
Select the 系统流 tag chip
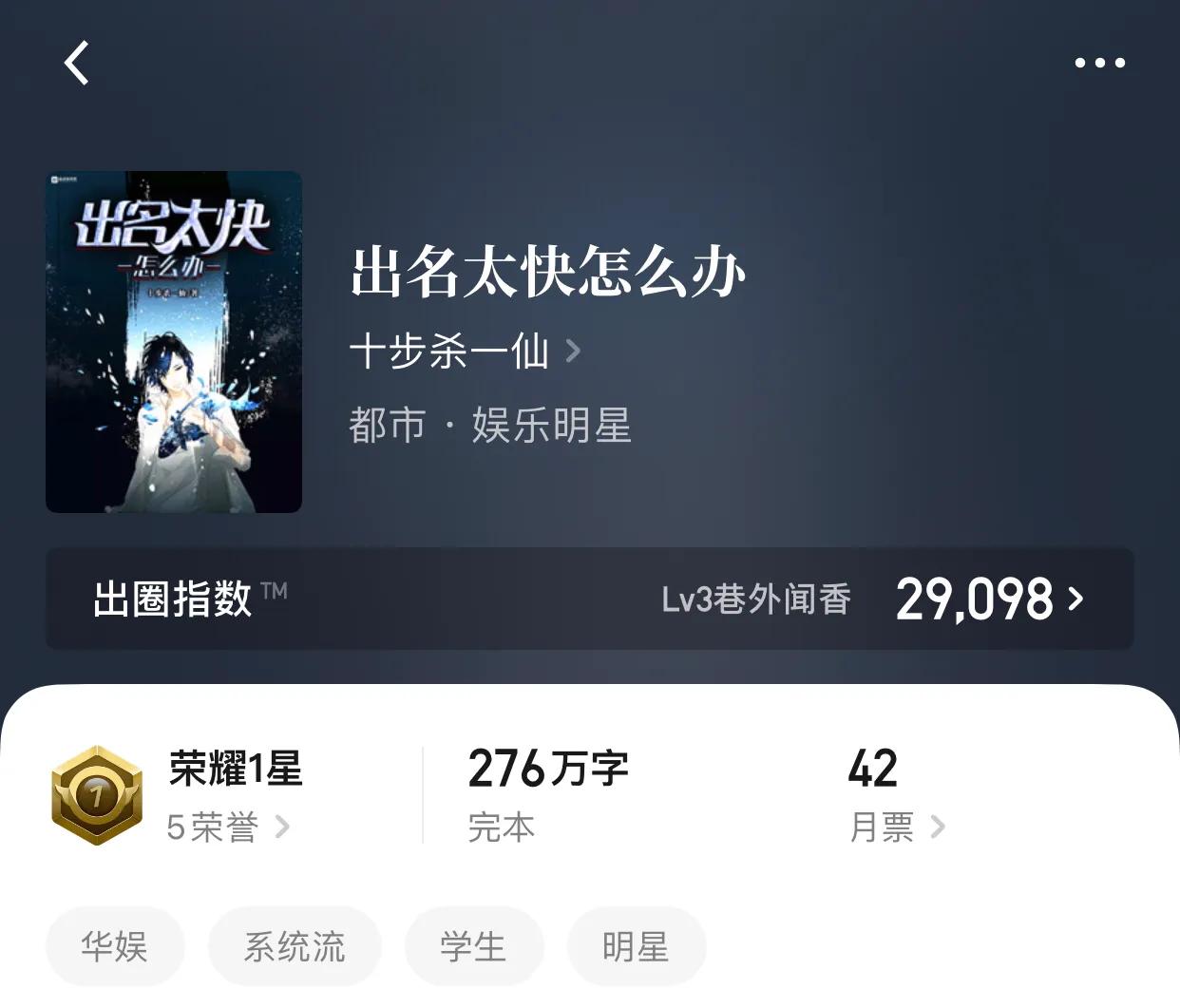click(x=295, y=946)
